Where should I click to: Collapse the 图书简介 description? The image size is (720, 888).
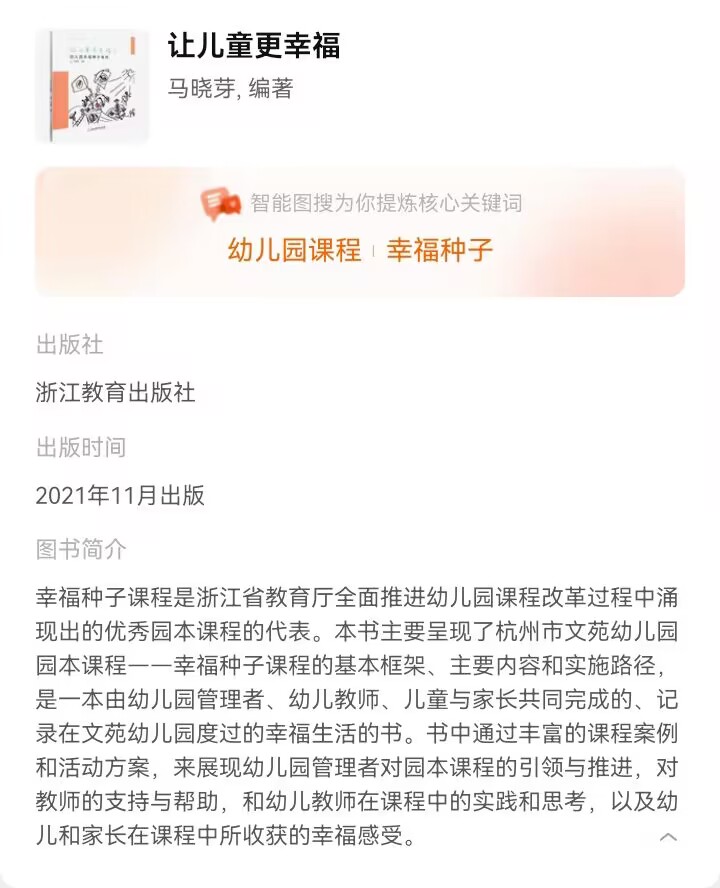click(668, 836)
